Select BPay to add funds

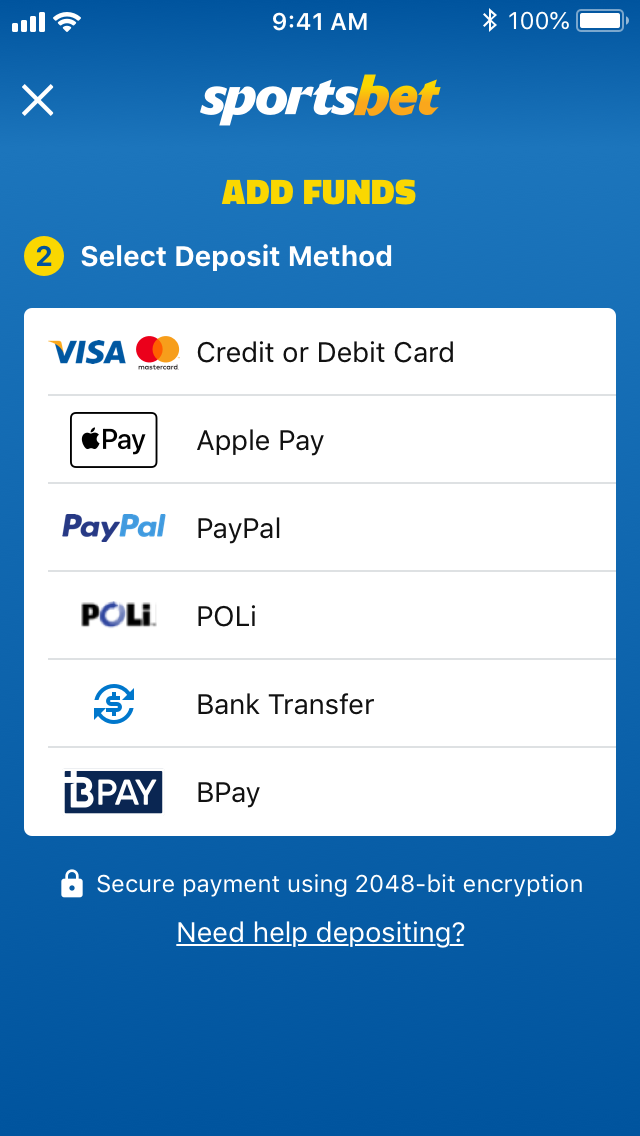coord(320,792)
